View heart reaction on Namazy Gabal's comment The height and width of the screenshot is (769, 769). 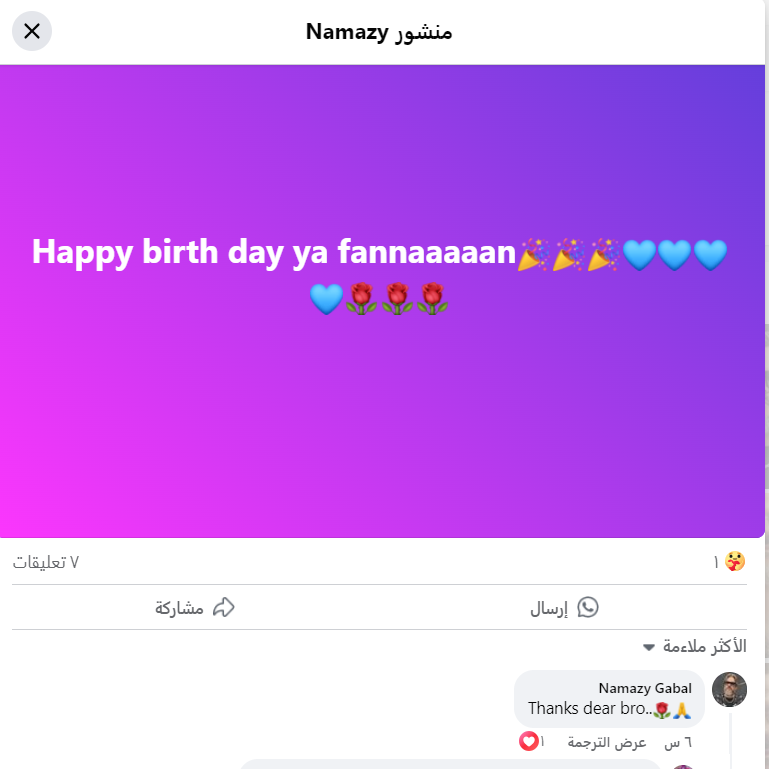(529, 742)
